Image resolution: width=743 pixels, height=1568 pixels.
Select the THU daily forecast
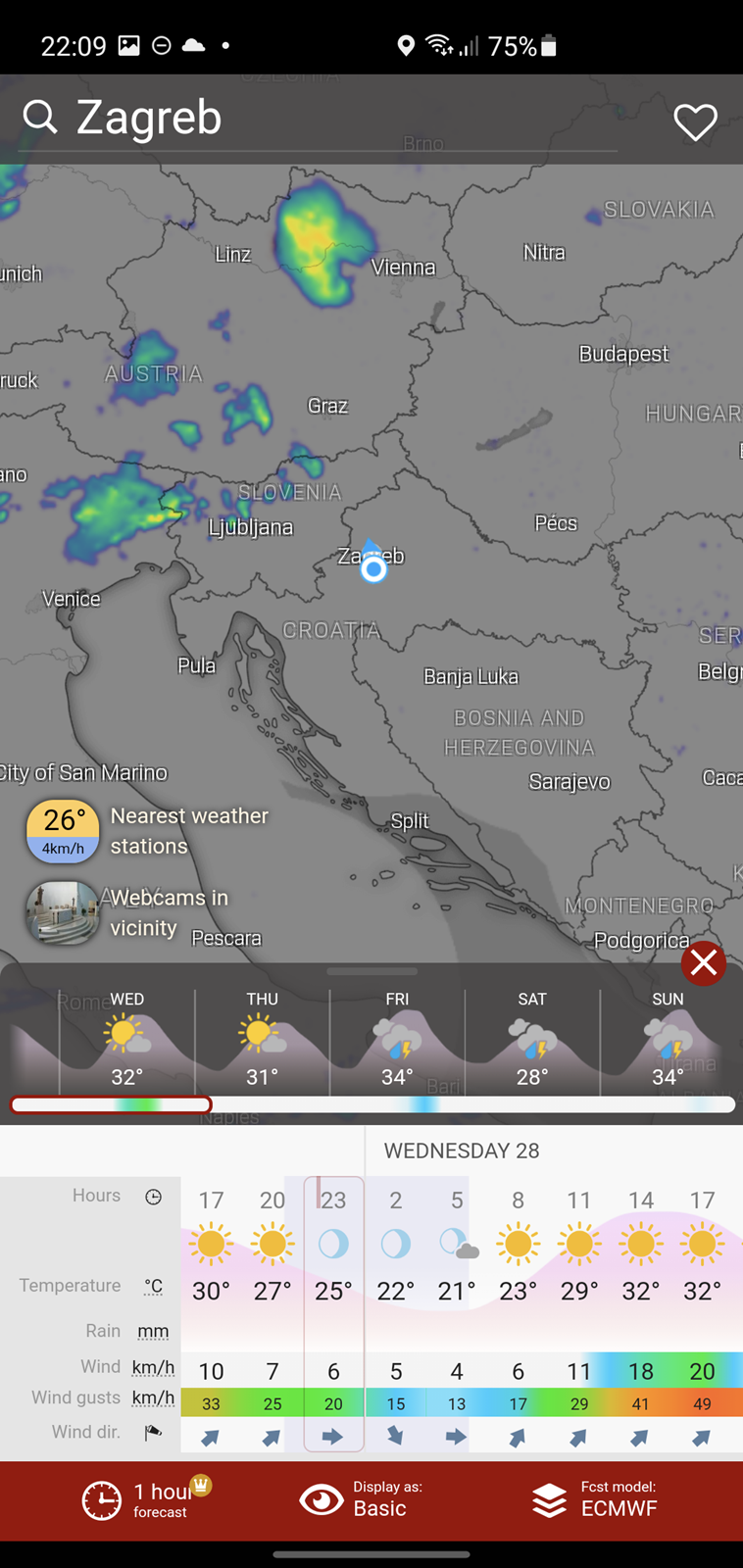(x=262, y=1040)
